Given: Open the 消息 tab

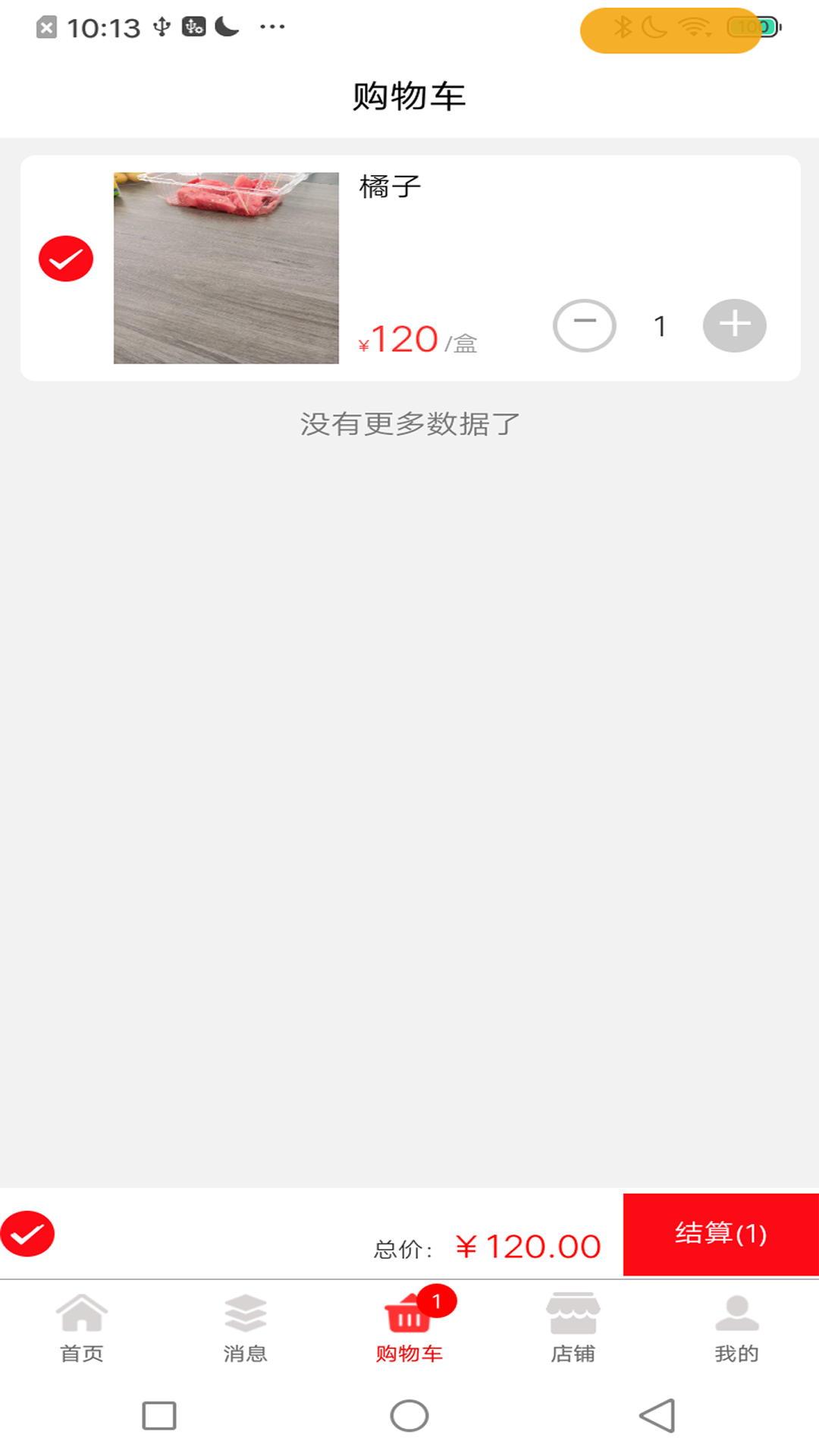Looking at the screenshot, I should [x=245, y=1328].
